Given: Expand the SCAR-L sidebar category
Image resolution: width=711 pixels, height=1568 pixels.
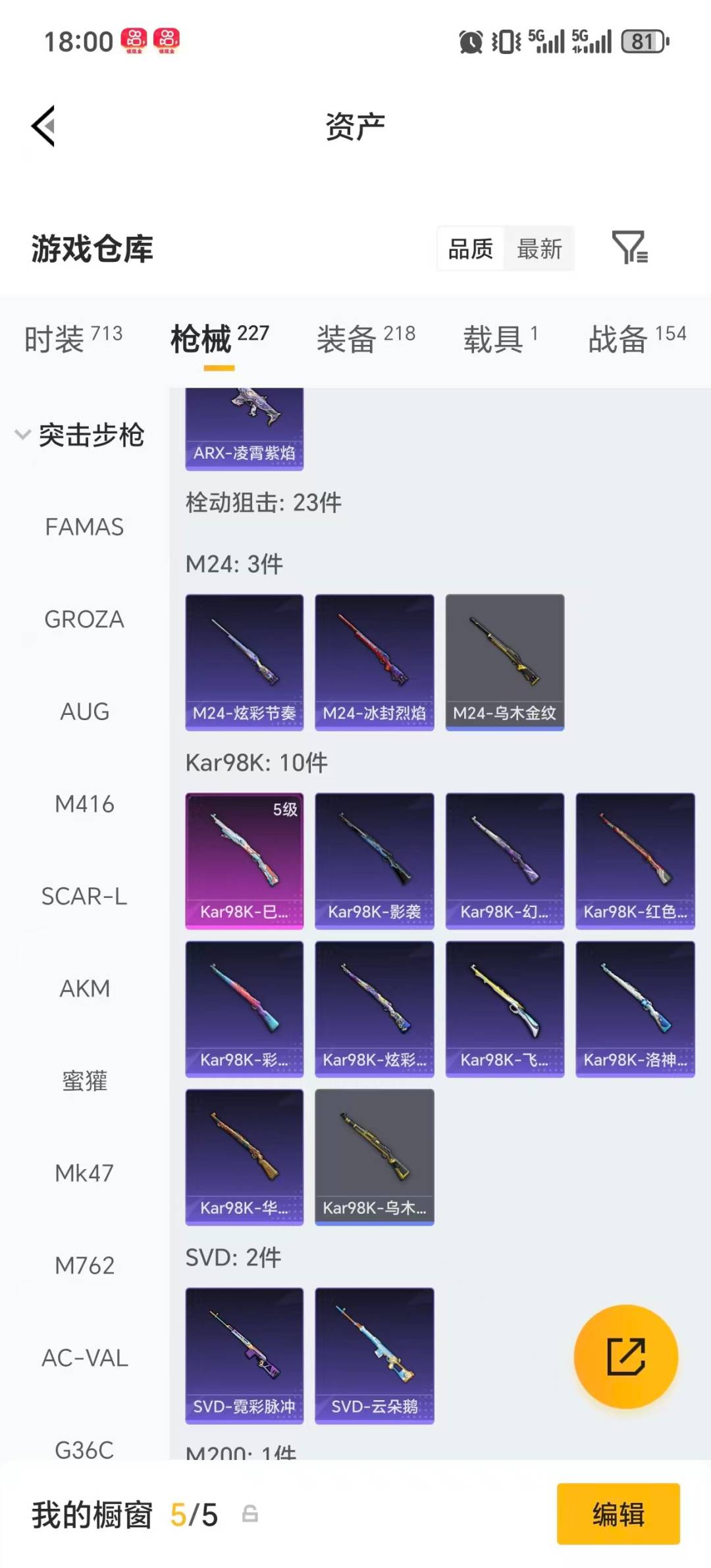Looking at the screenshot, I should point(84,896).
